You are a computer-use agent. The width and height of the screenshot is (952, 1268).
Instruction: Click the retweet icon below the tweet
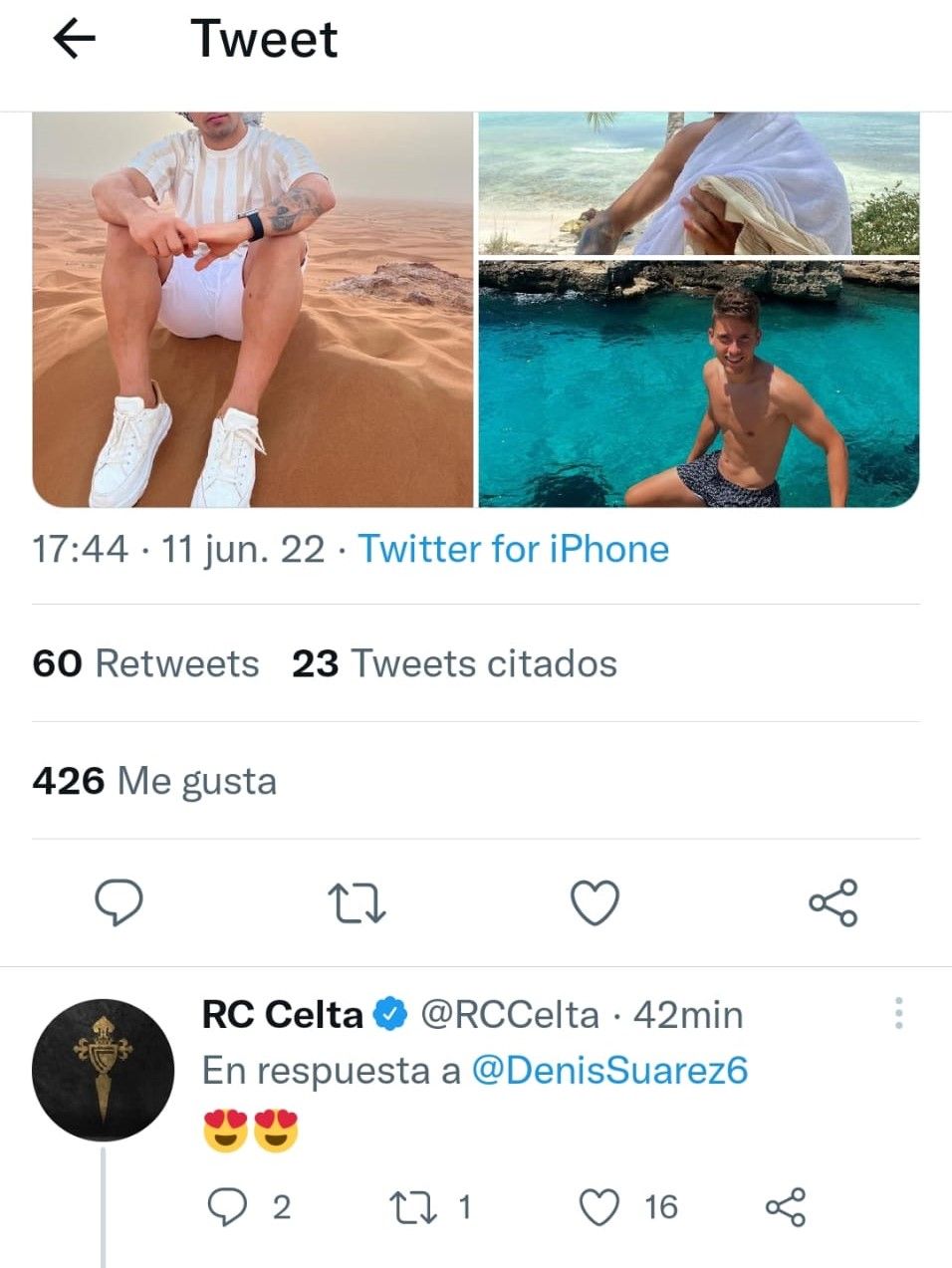pos(357,903)
